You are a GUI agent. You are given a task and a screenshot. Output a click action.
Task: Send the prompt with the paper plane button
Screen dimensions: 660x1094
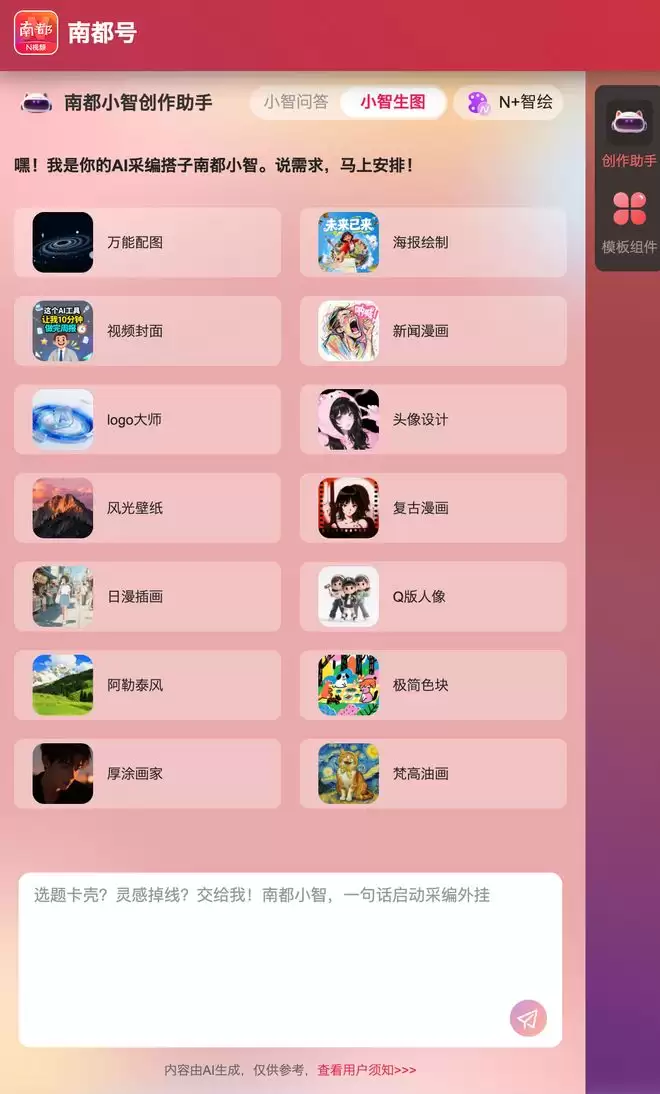click(528, 1018)
